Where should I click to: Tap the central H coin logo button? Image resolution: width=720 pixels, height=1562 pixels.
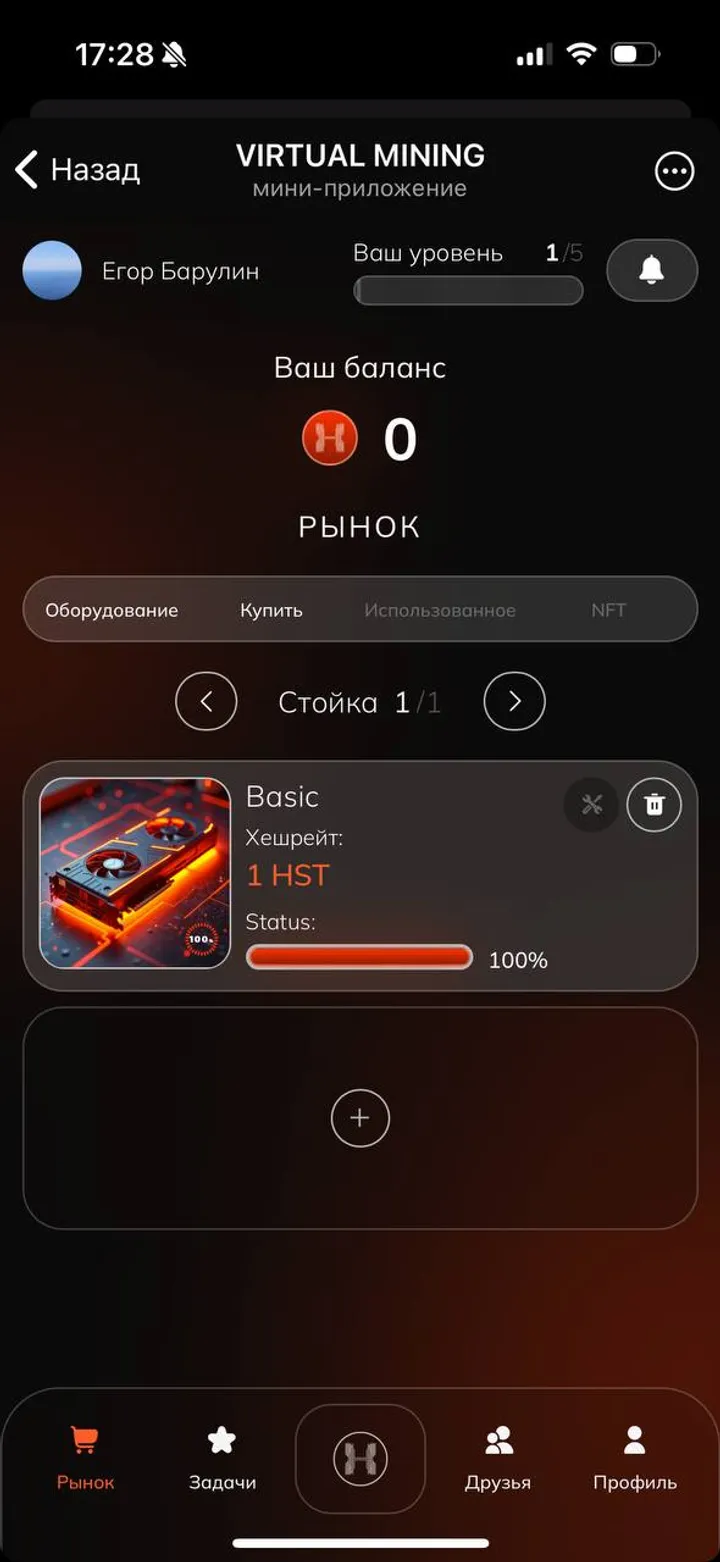(360, 1460)
